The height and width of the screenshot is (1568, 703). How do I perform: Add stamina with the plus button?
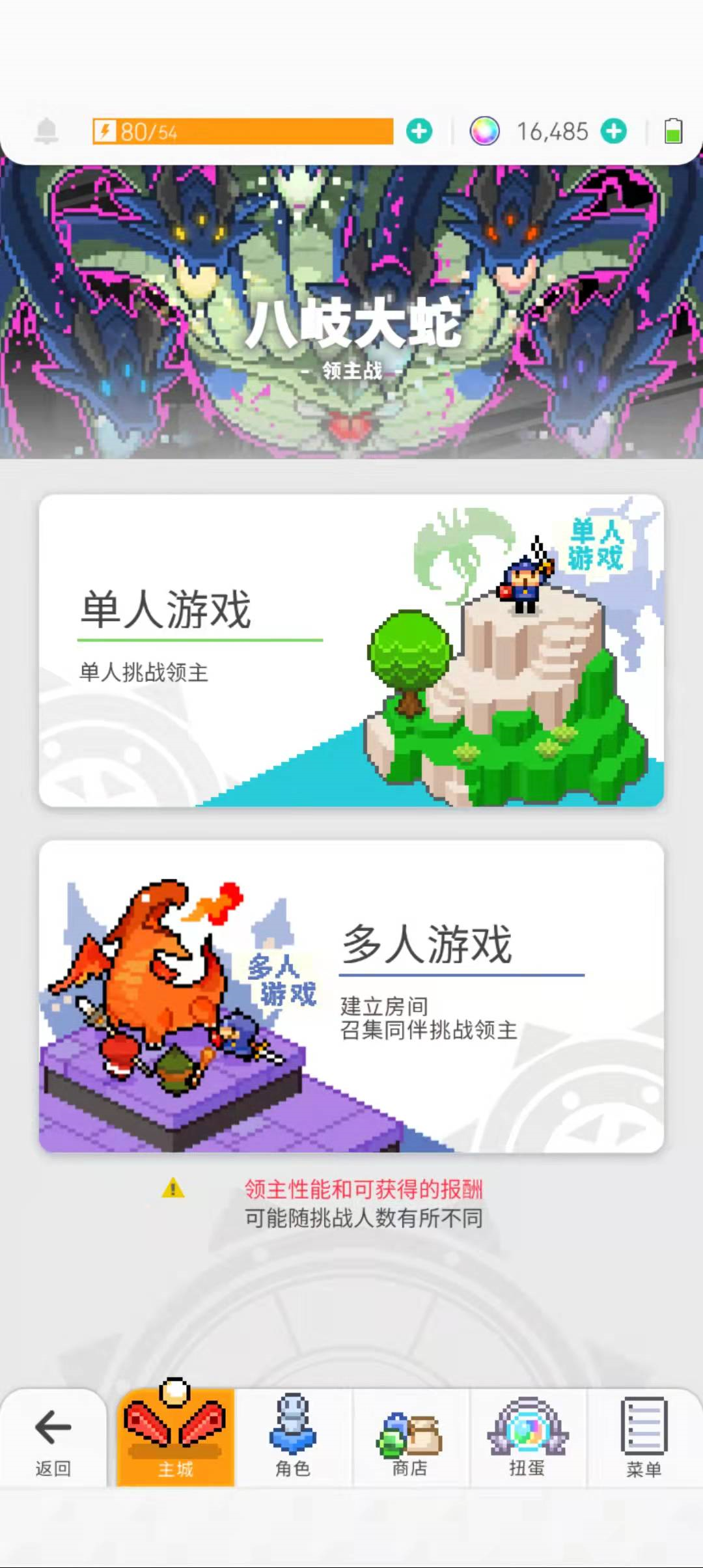click(419, 132)
